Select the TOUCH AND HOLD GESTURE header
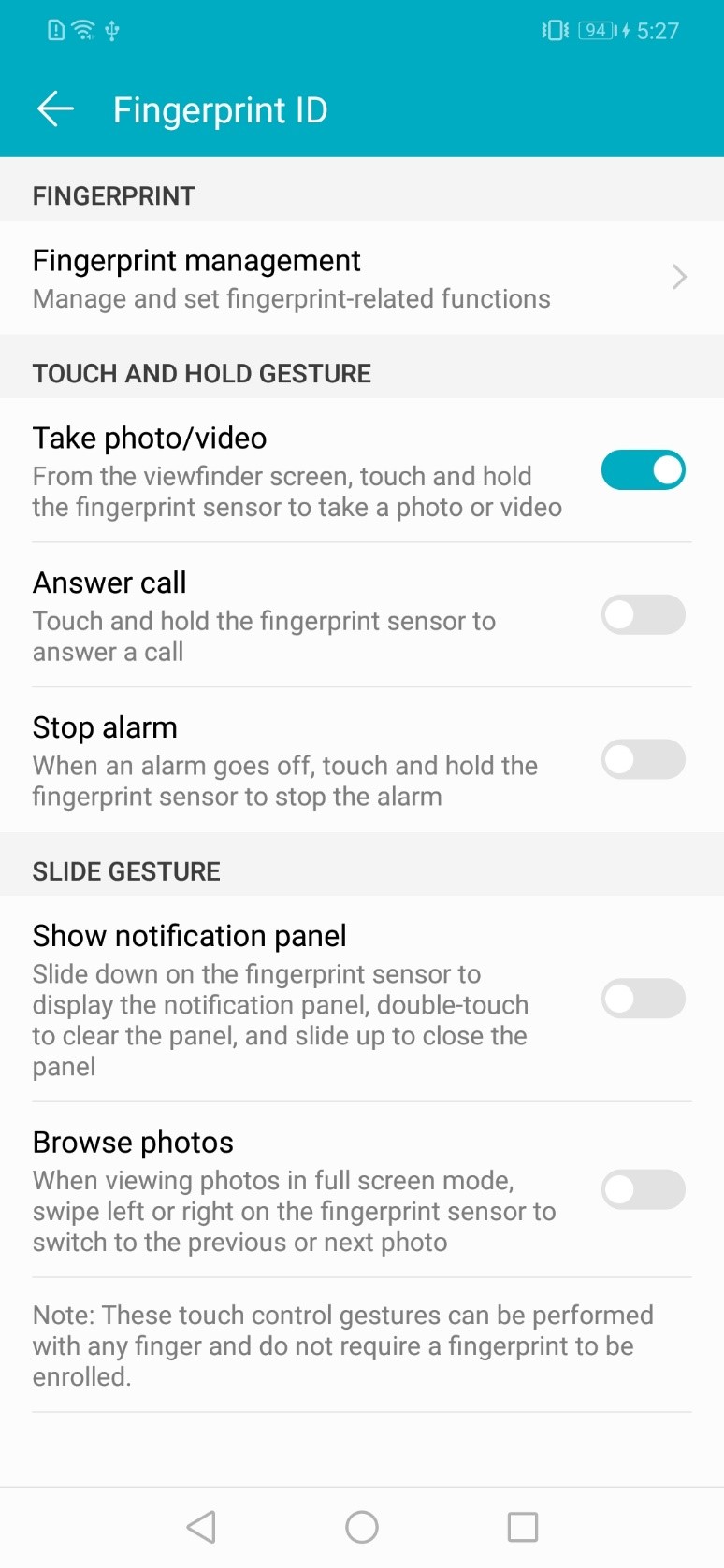 click(201, 372)
